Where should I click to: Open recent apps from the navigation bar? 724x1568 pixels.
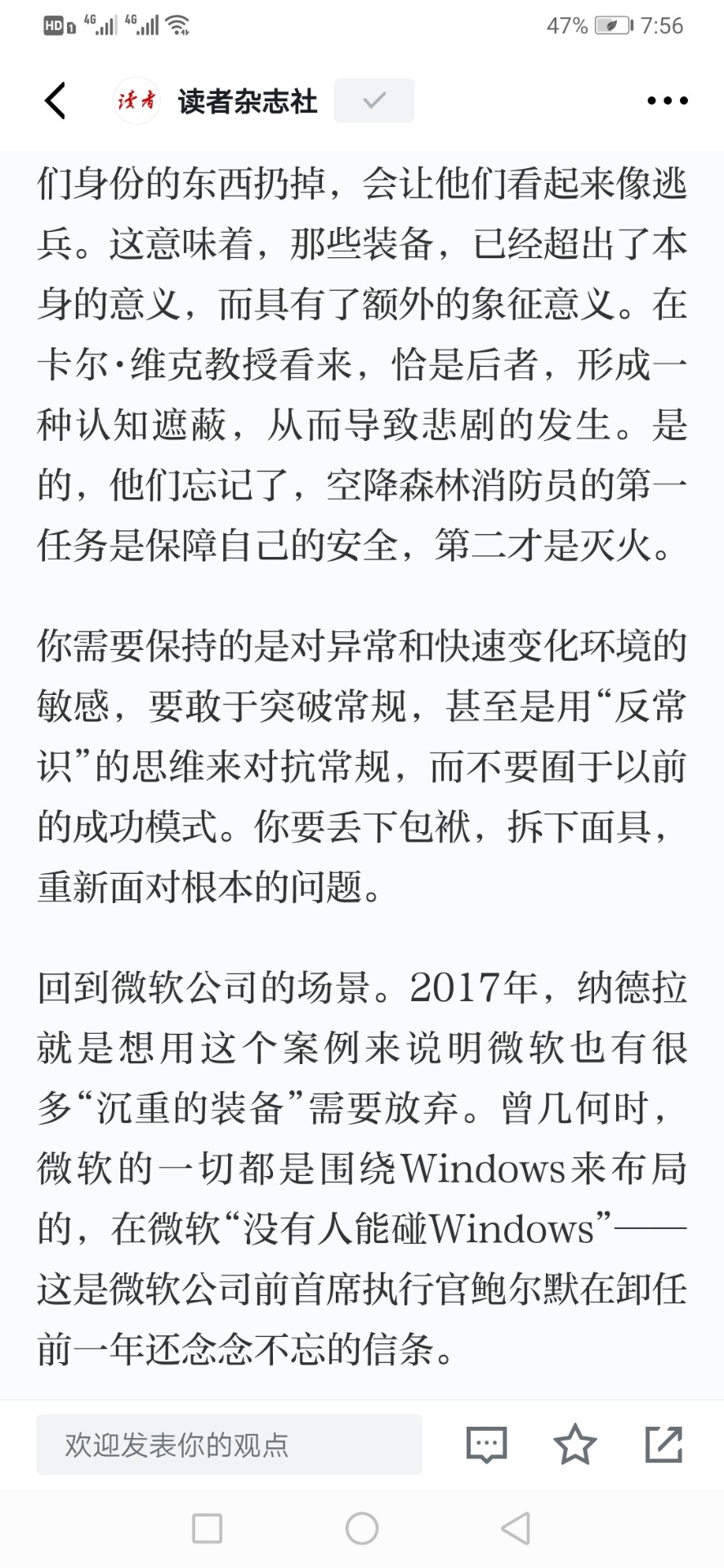pyautogui.click(x=207, y=1528)
